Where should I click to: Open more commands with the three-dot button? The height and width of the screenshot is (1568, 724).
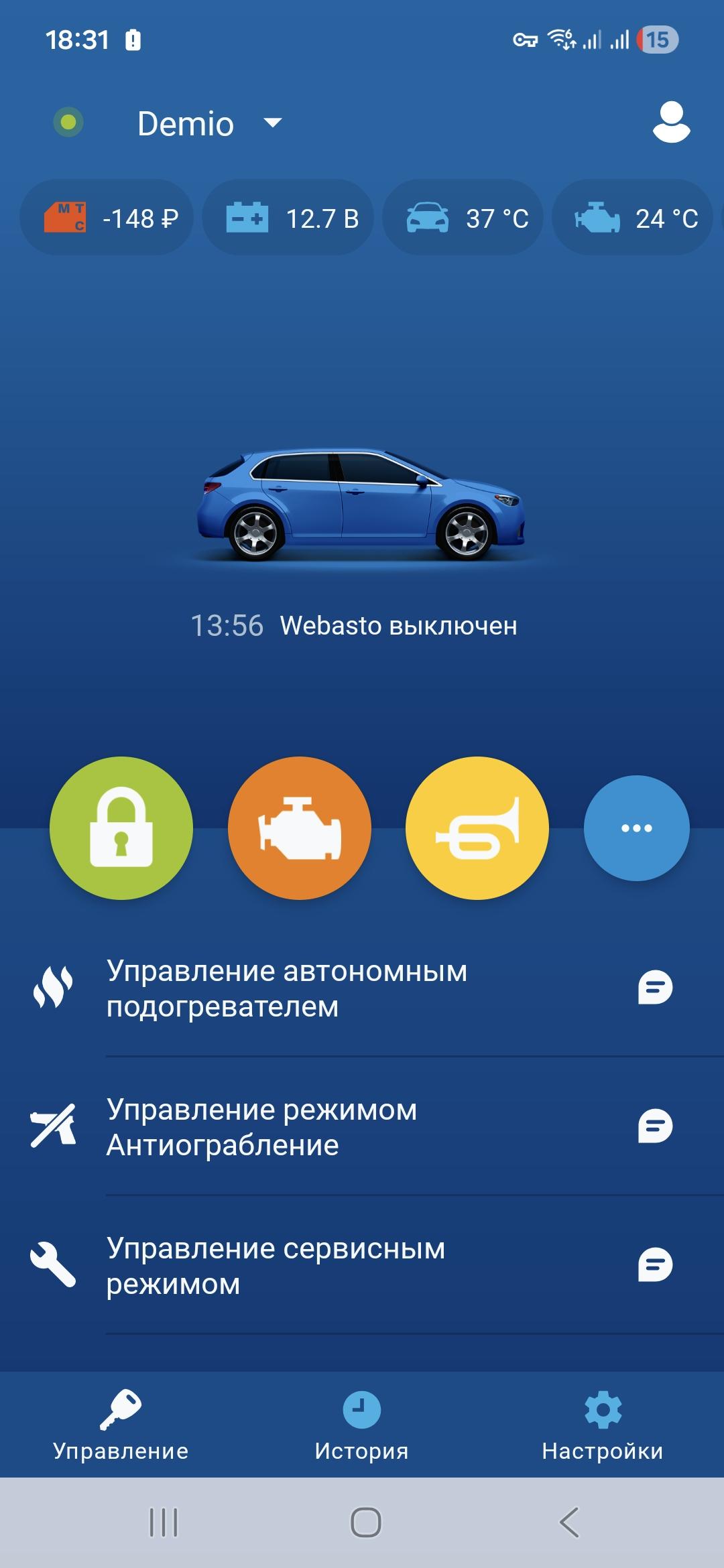[636, 828]
